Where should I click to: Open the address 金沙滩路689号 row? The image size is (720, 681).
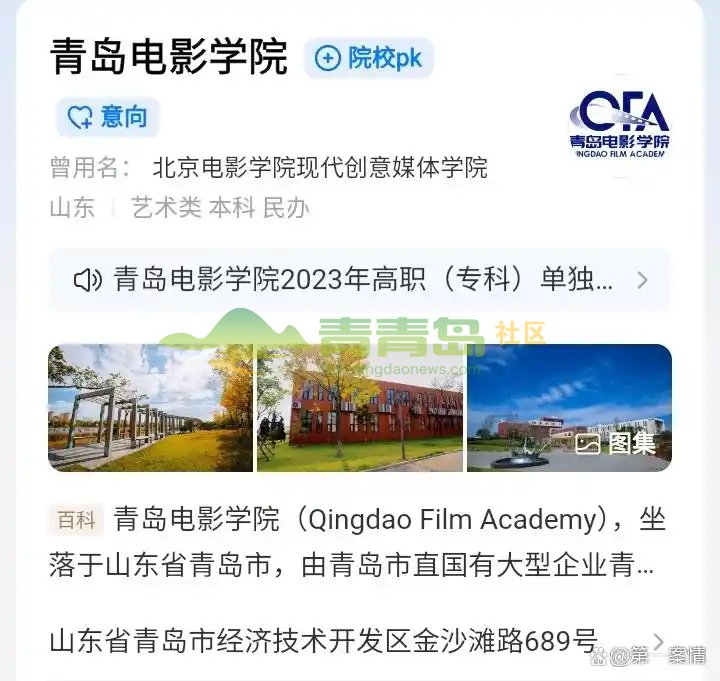pos(358,640)
